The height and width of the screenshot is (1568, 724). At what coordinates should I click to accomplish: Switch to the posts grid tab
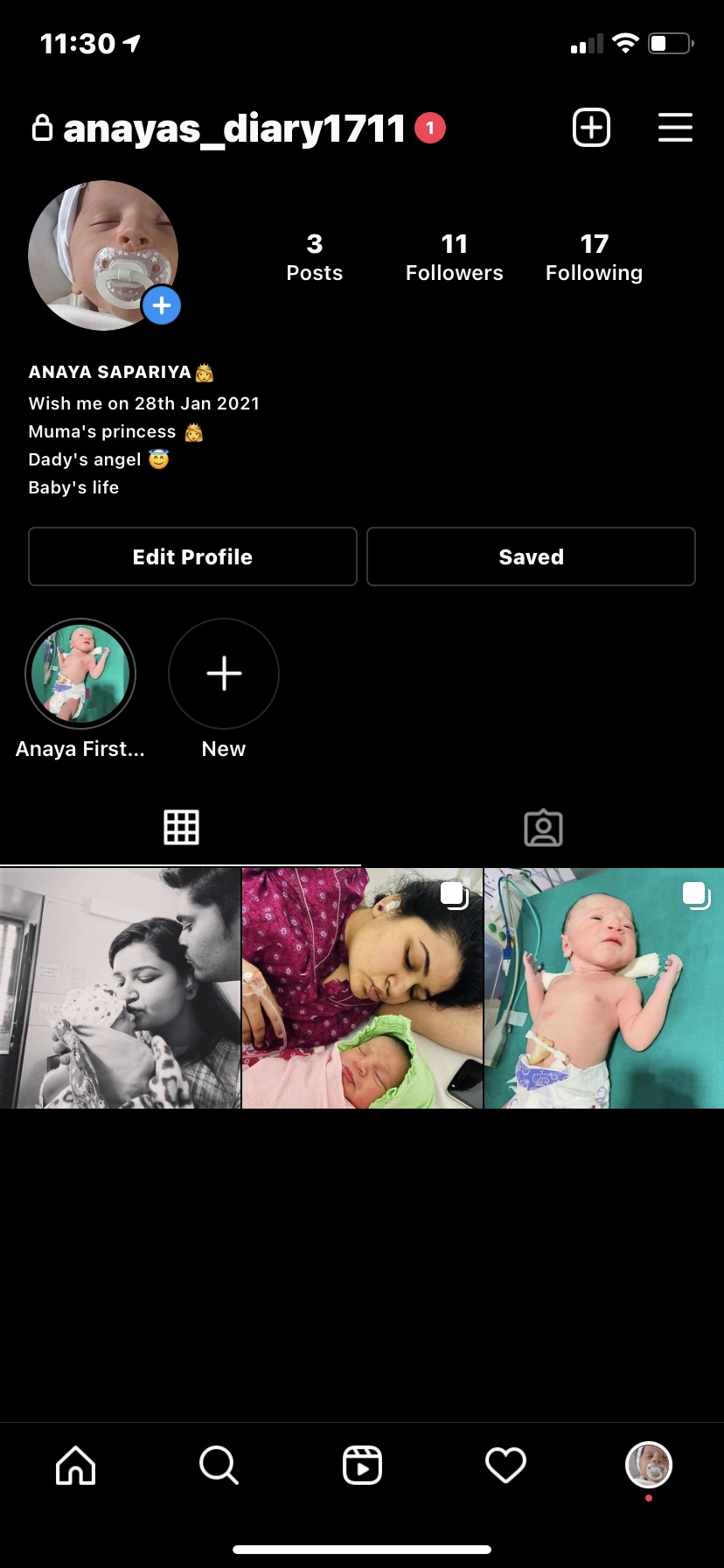pyautogui.click(x=181, y=827)
